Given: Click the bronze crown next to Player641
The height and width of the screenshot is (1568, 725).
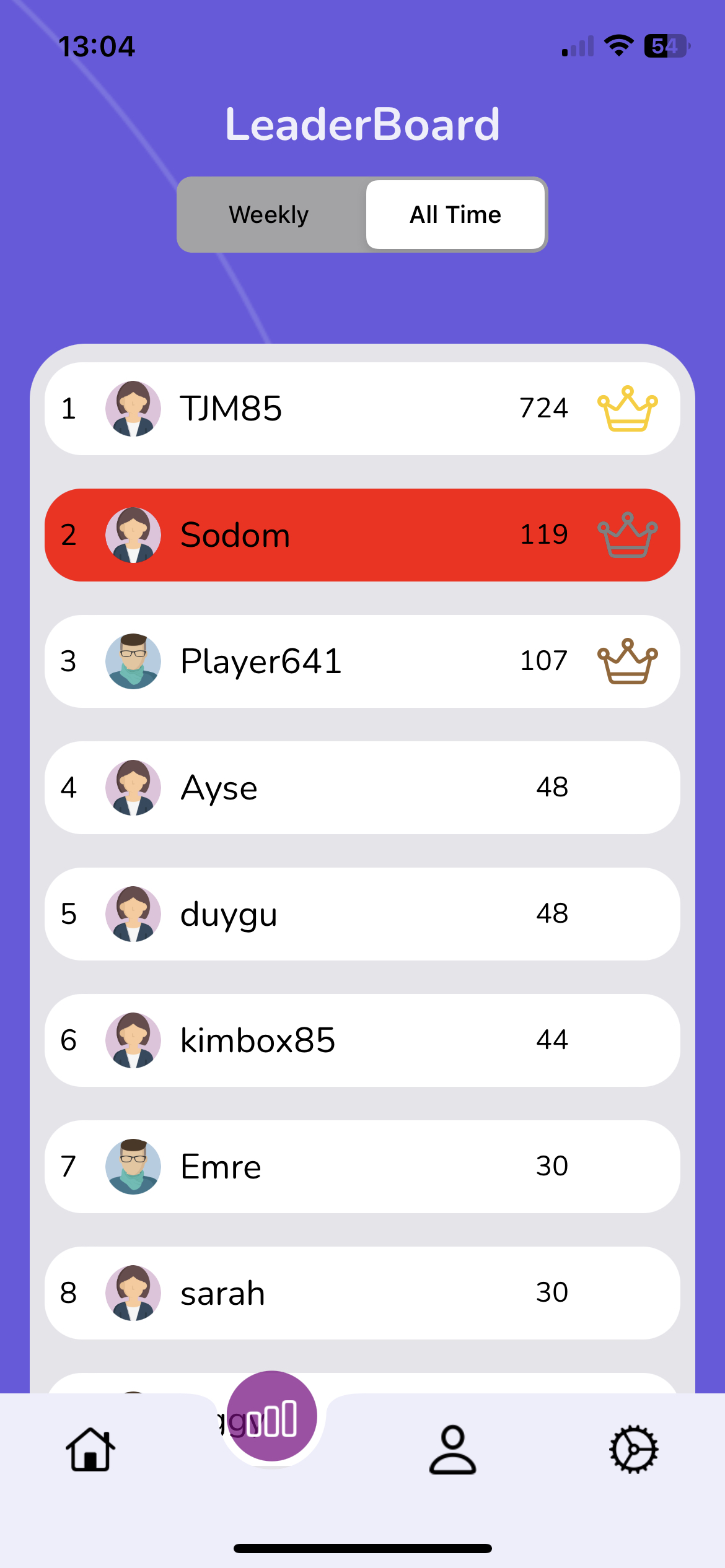Looking at the screenshot, I should (x=628, y=661).
